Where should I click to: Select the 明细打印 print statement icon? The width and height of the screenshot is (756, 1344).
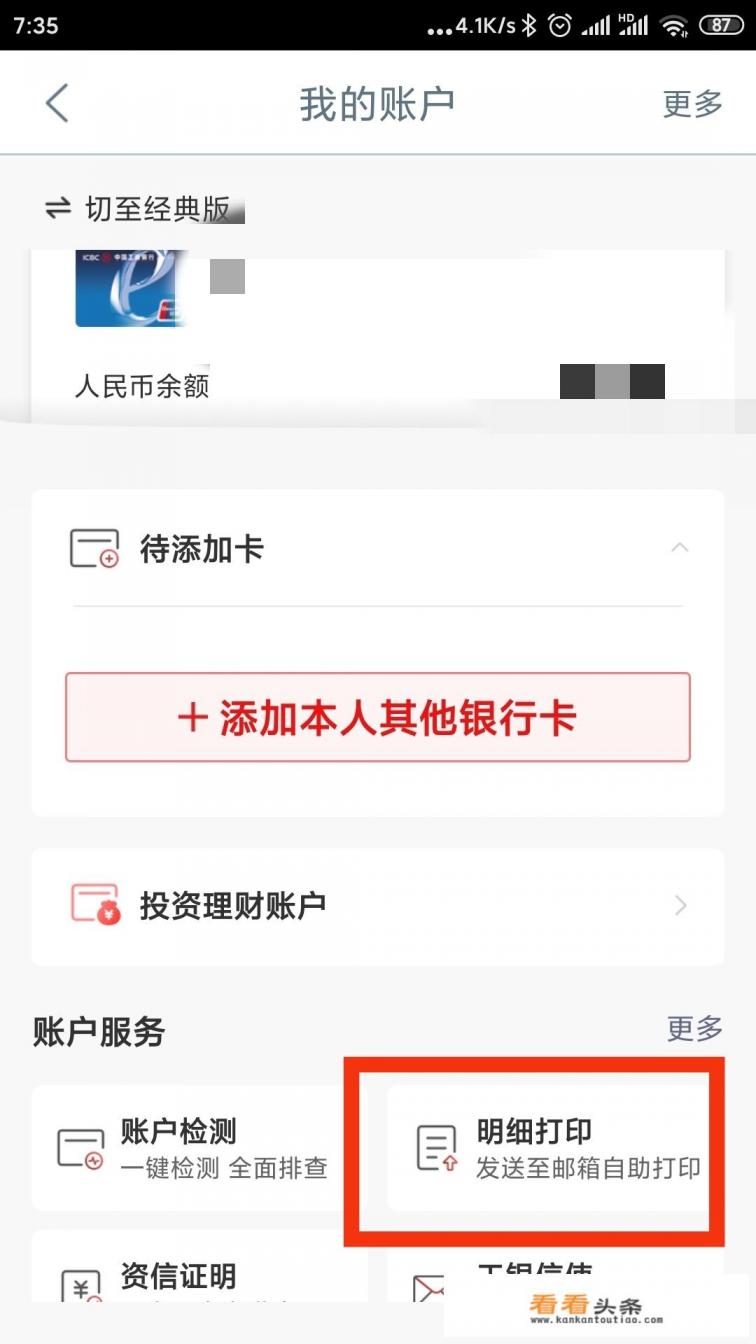coord(437,1146)
